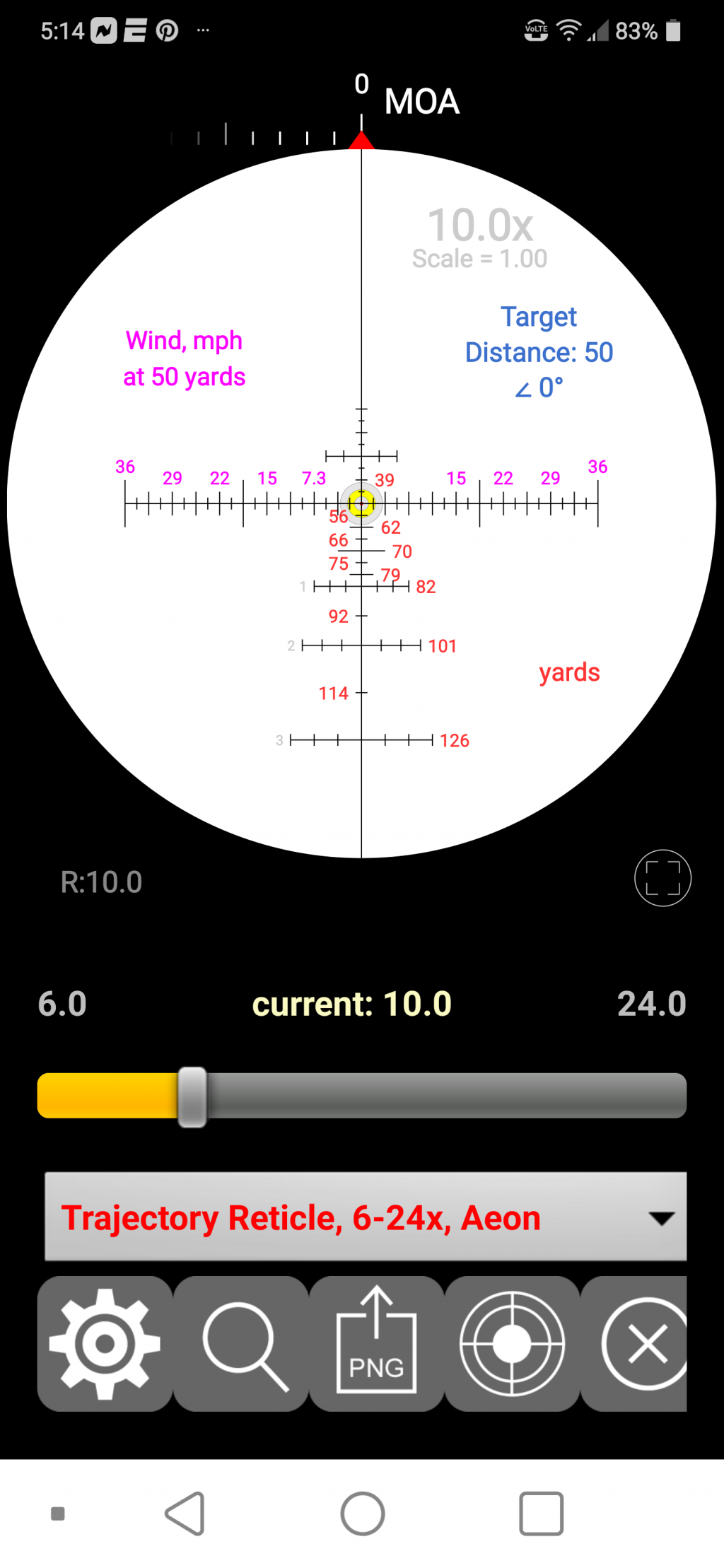Export the reticle as PNG
Viewport: 724px width, 1568px height.
(377, 1343)
